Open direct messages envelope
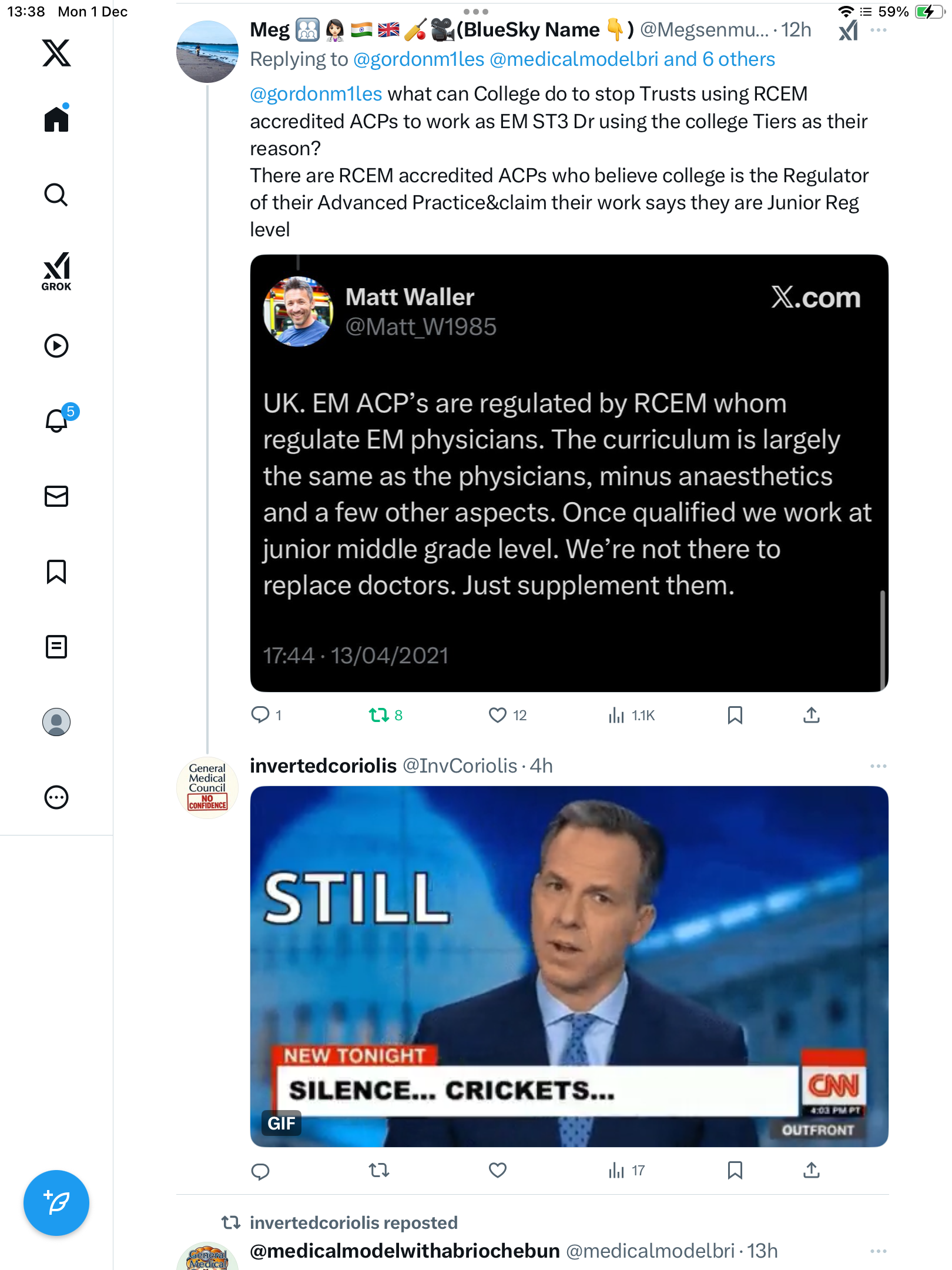Screen dimensions: 952x1270 pyautogui.click(x=56, y=496)
